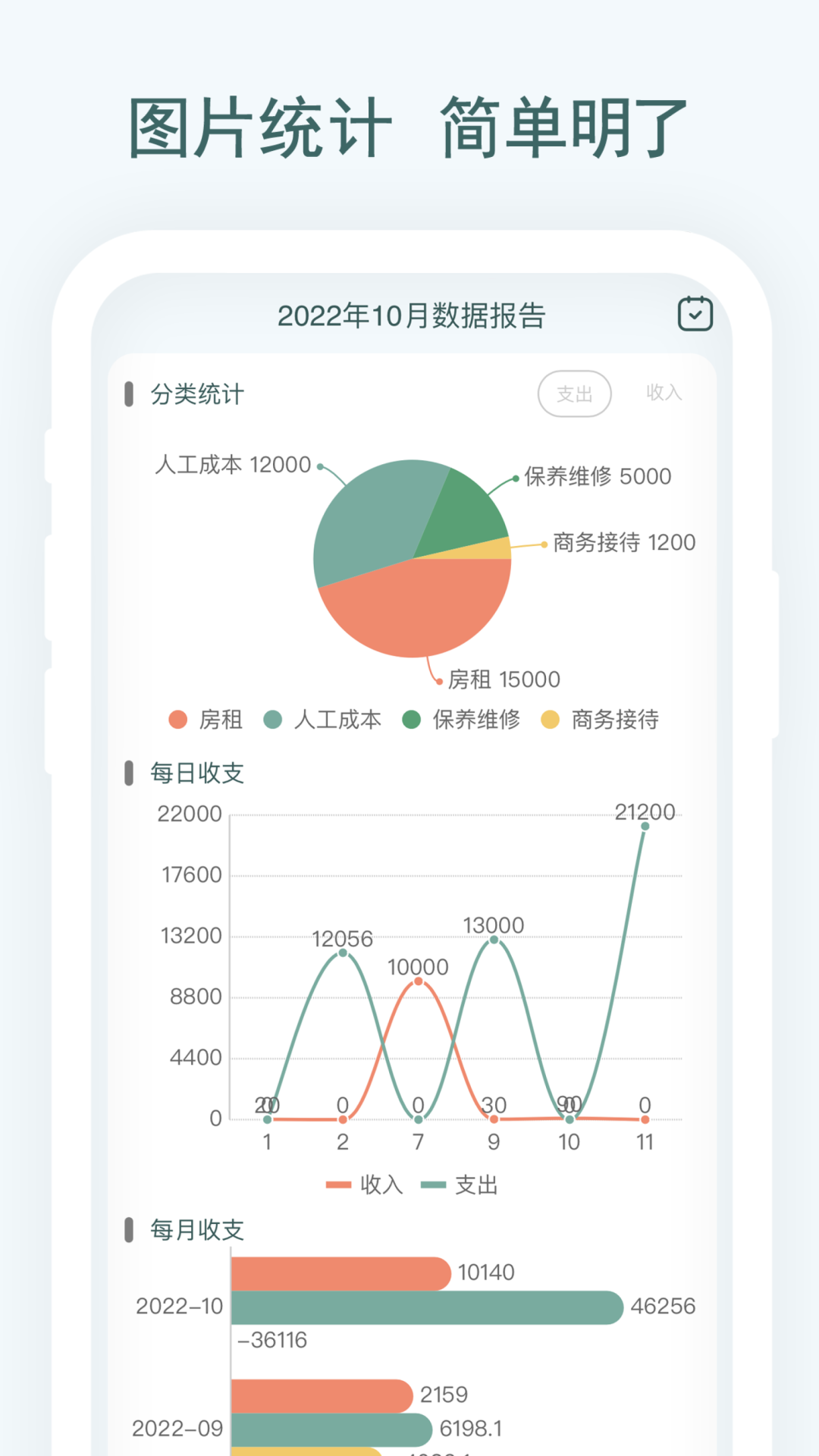The width and height of the screenshot is (819, 1456).
Task: Enable the 支出 filter toggle
Action: pyautogui.click(x=575, y=394)
